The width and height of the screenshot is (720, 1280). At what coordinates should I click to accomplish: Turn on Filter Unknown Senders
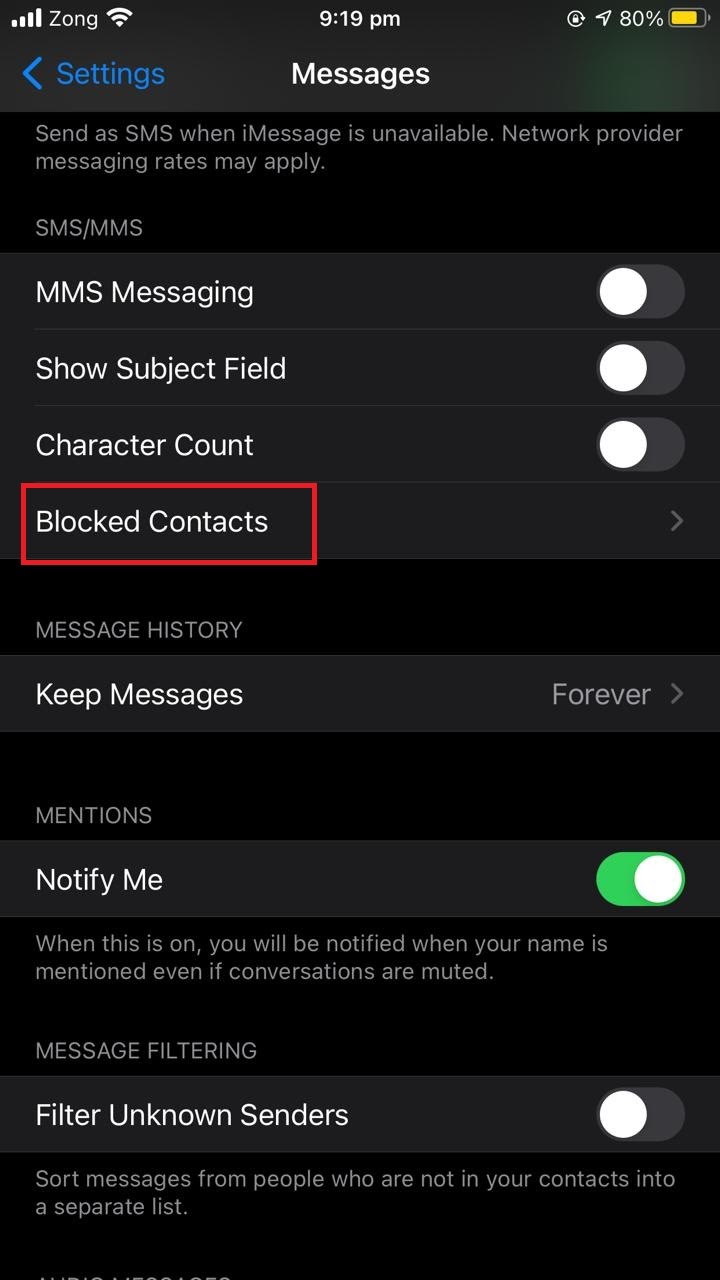click(x=640, y=1115)
